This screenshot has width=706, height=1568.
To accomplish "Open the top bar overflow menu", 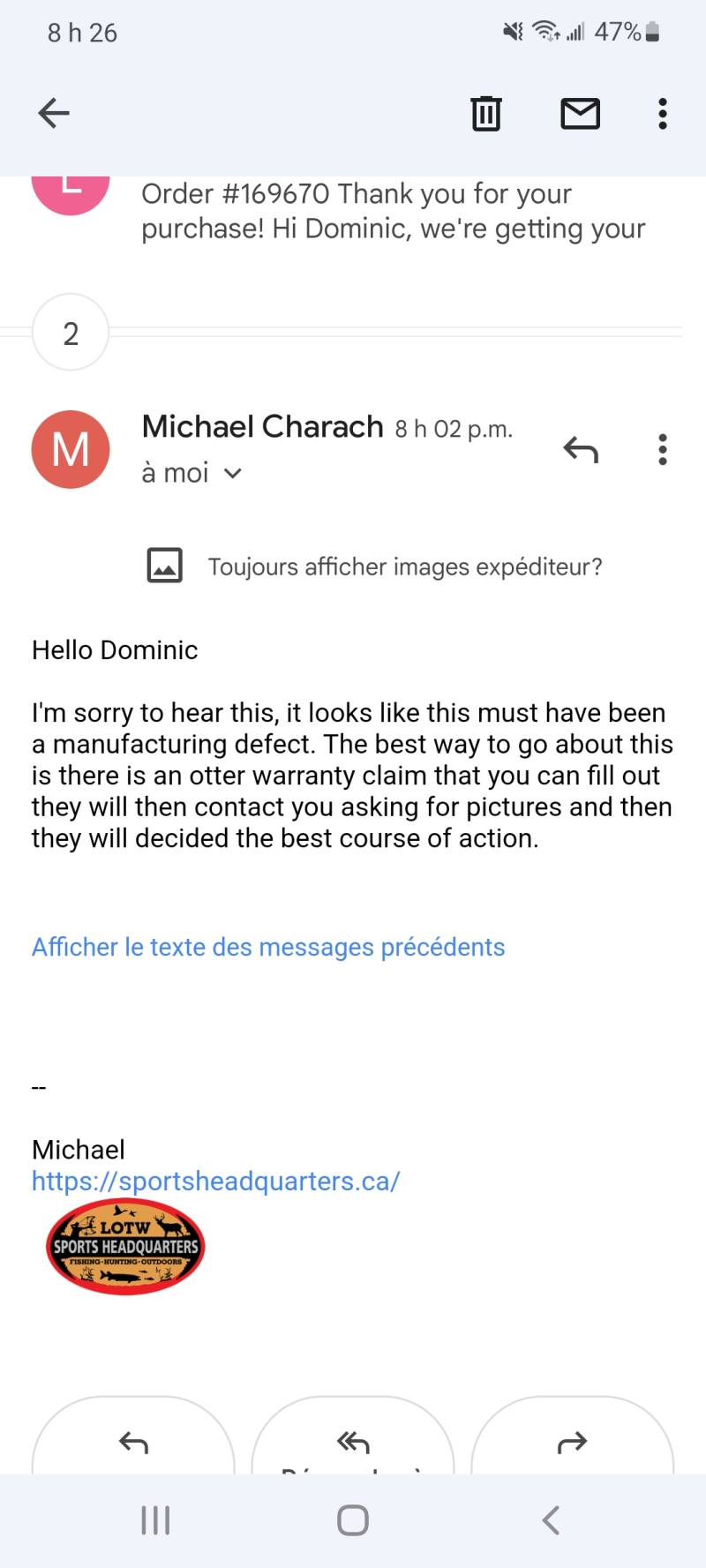I will tap(662, 114).
